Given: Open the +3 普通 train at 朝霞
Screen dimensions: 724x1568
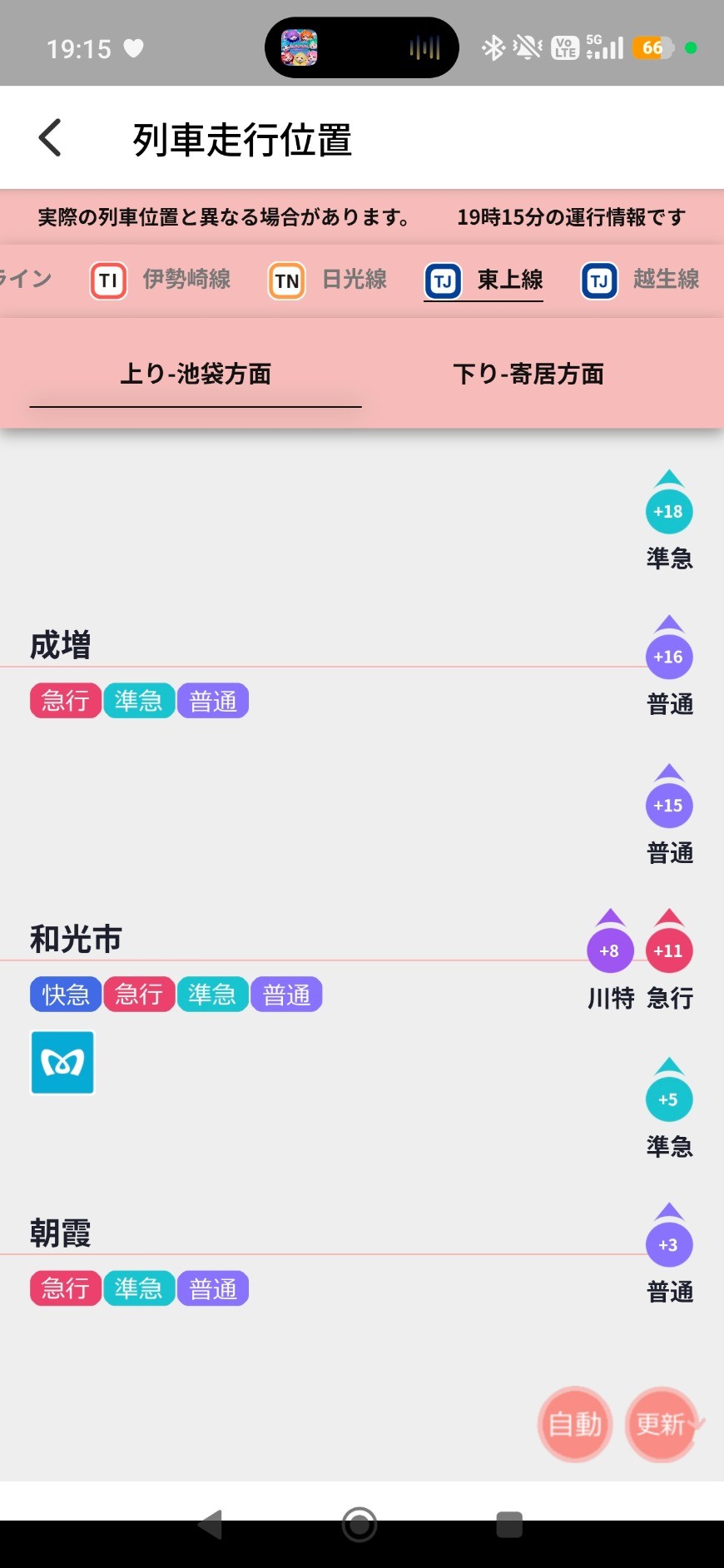Looking at the screenshot, I should pyautogui.click(x=669, y=1245).
